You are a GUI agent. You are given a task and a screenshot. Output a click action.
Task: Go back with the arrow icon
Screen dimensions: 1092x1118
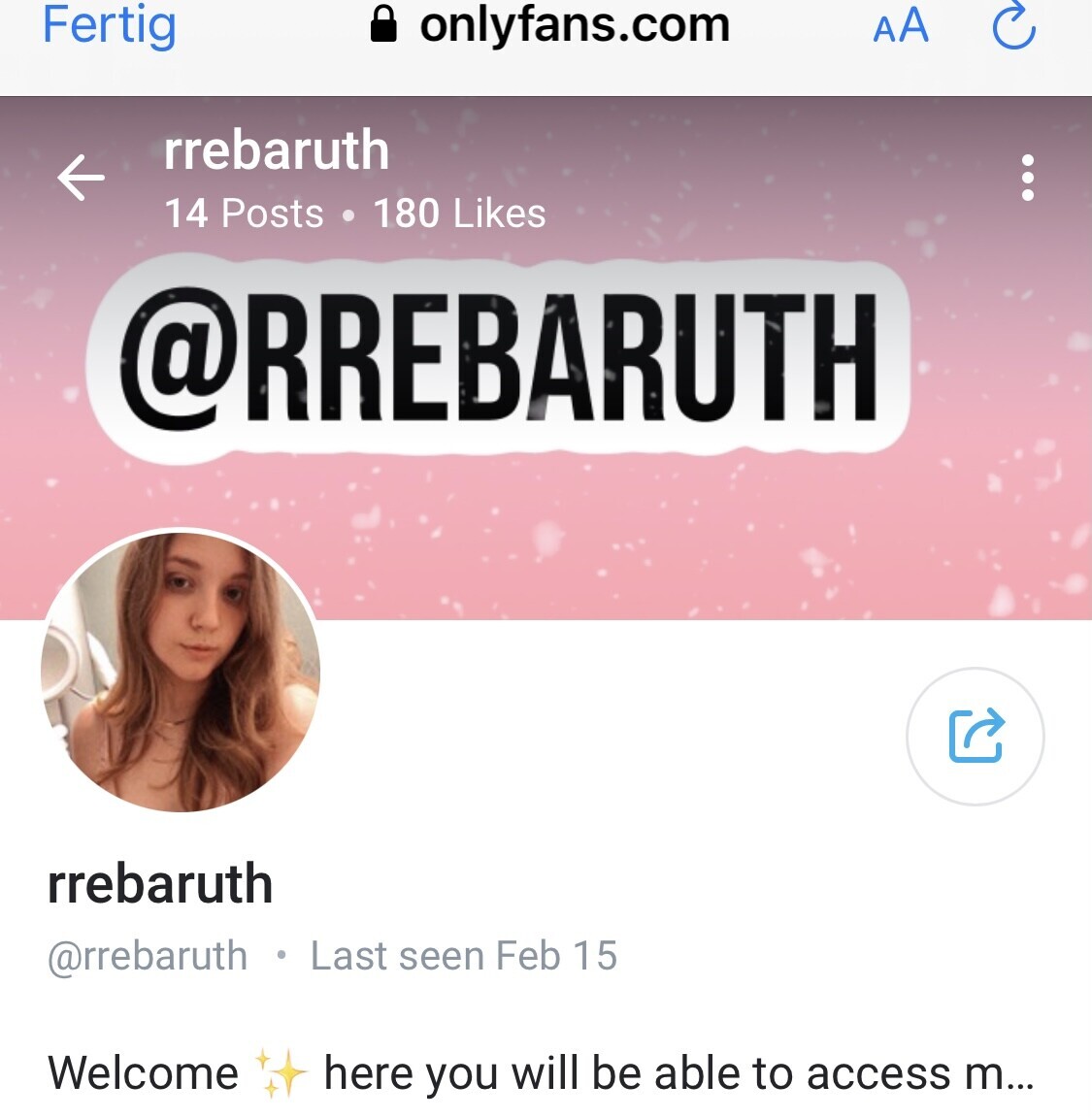(x=82, y=178)
